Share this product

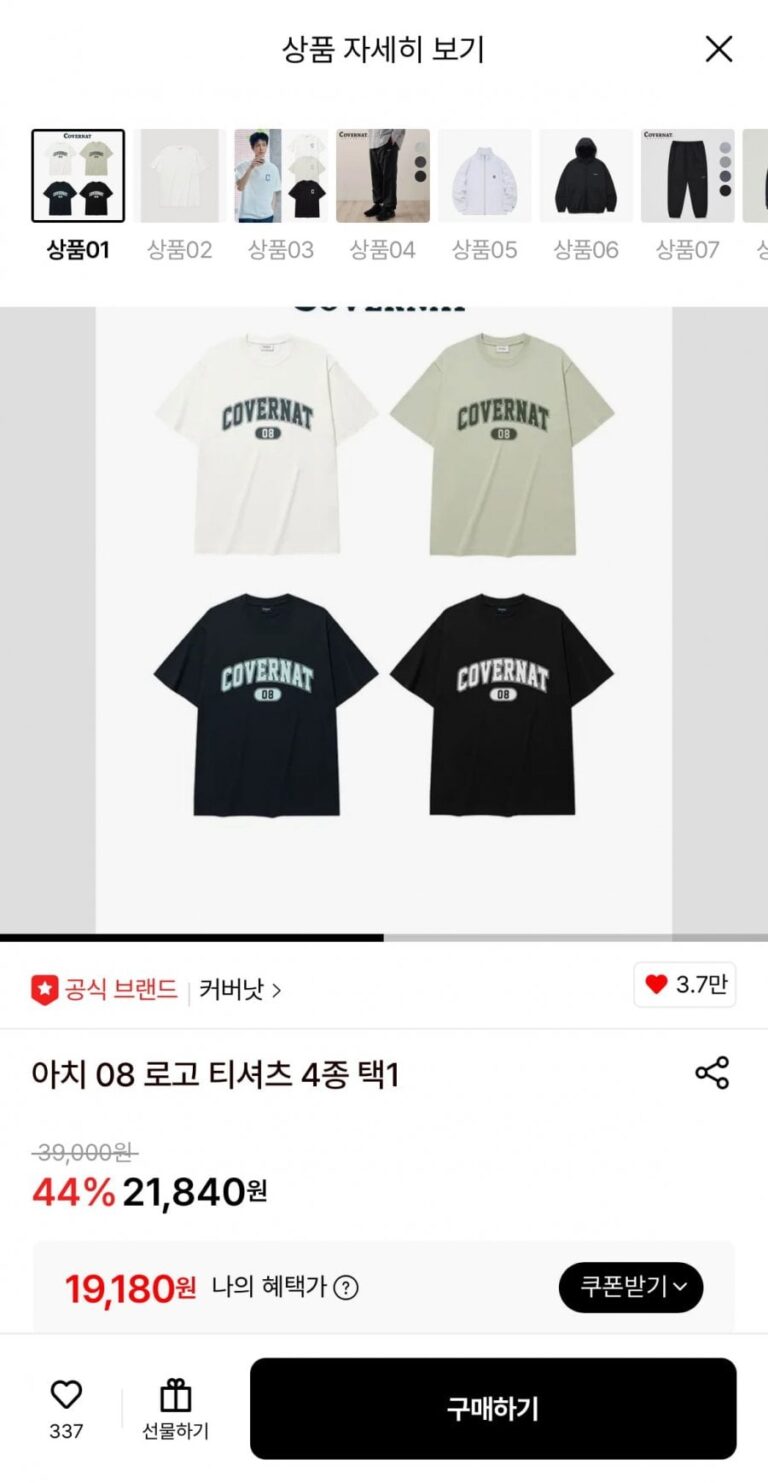coord(712,1073)
